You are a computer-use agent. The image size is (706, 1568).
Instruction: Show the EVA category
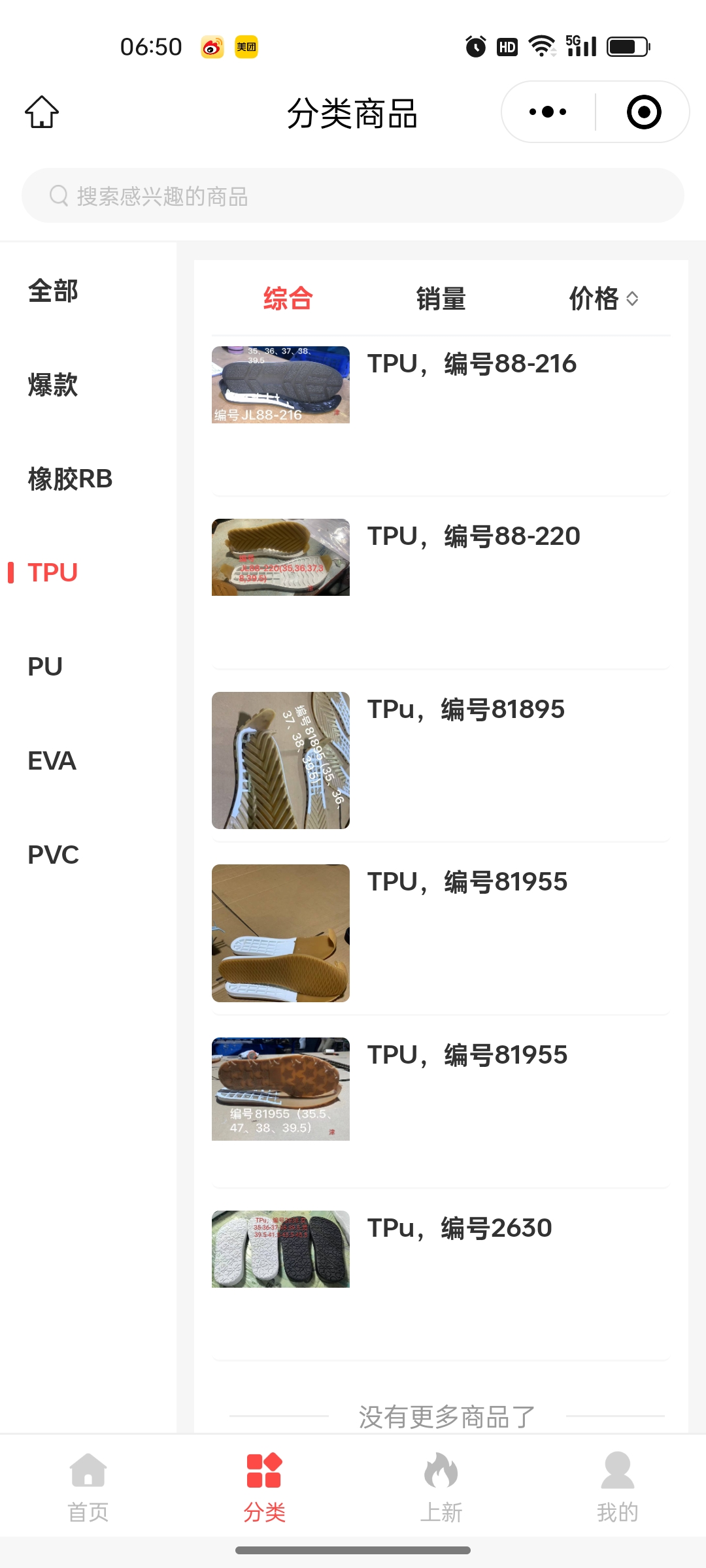(52, 761)
